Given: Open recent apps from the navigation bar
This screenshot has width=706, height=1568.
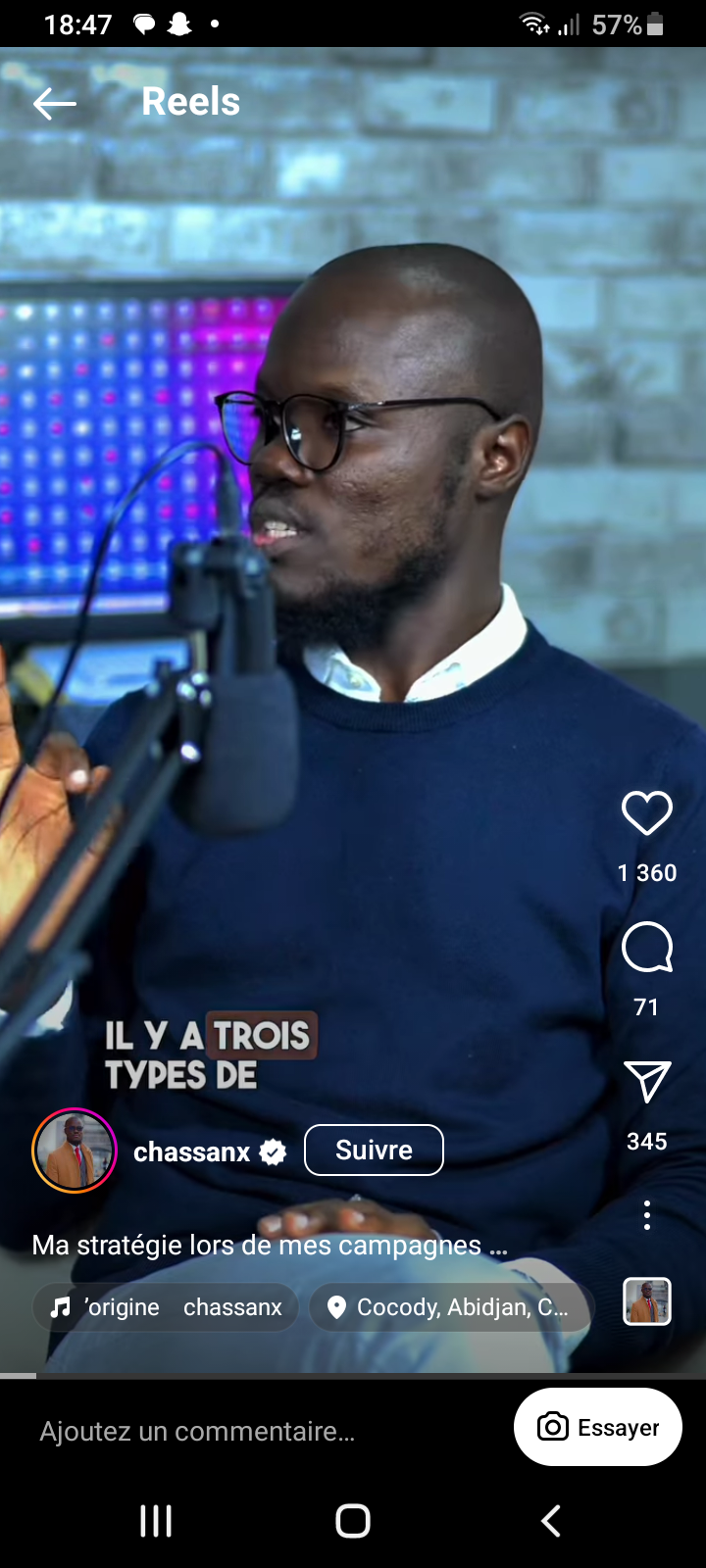Looking at the screenshot, I should [x=156, y=1521].
